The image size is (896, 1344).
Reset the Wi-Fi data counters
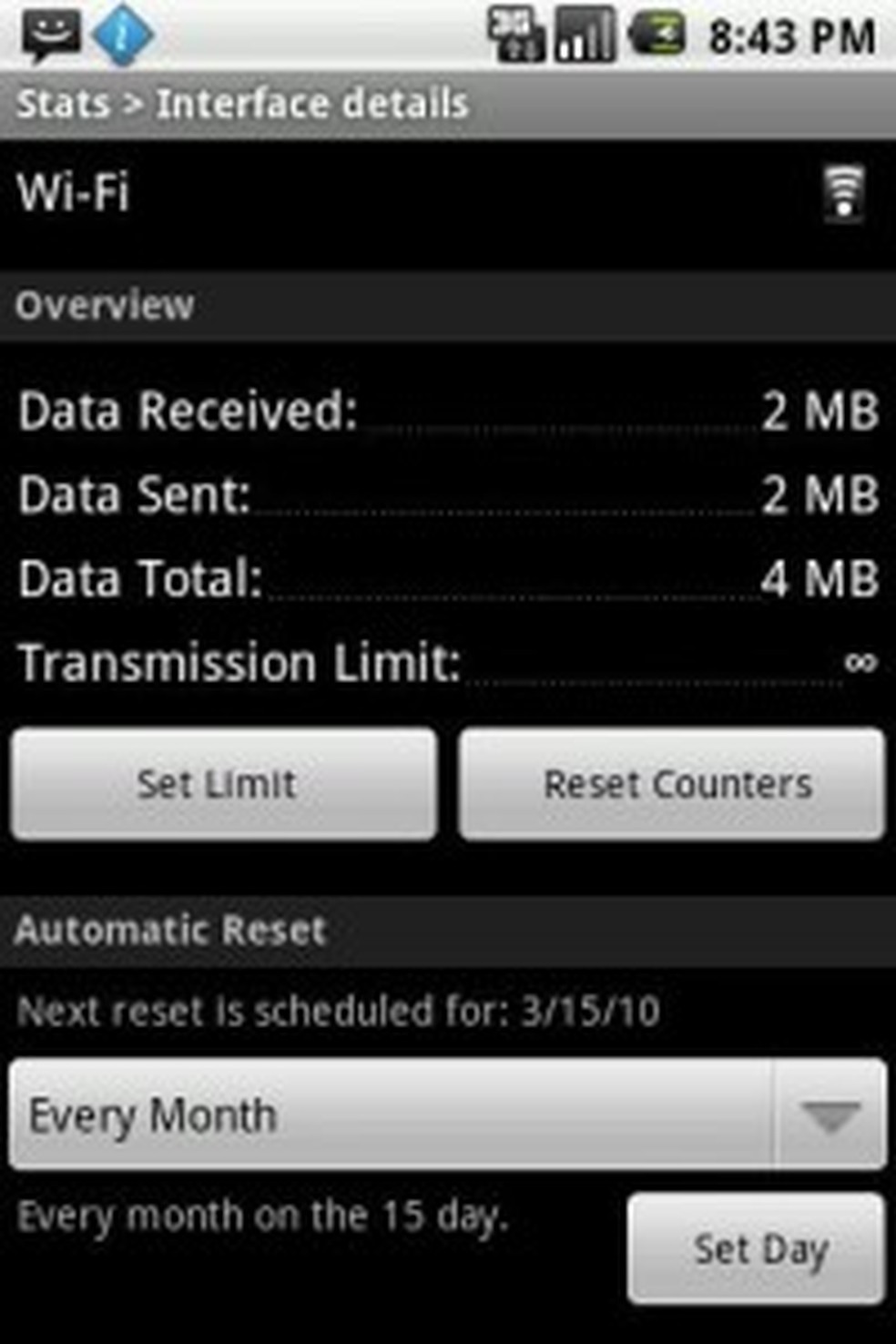coord(672,784)
